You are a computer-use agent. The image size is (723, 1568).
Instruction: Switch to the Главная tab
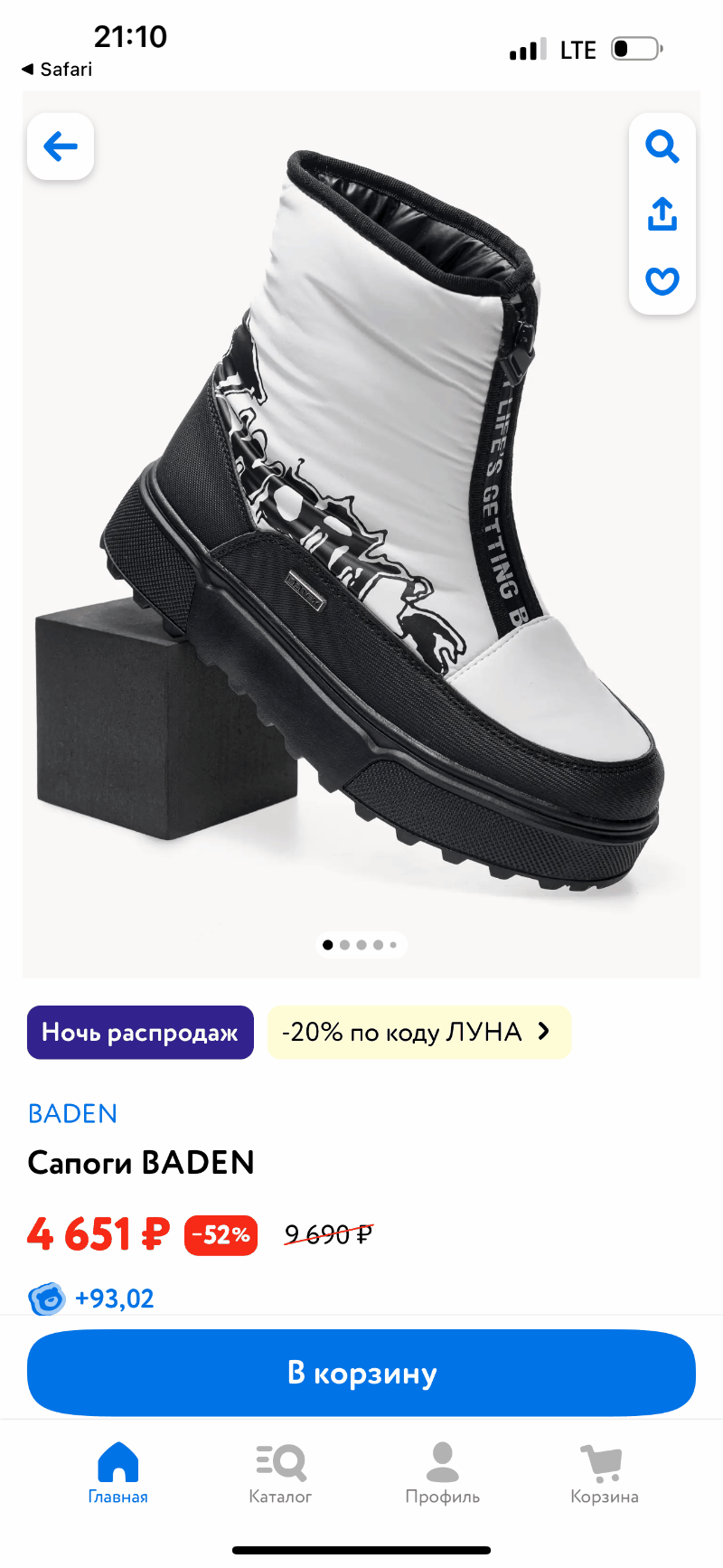tap(117, 1473)
